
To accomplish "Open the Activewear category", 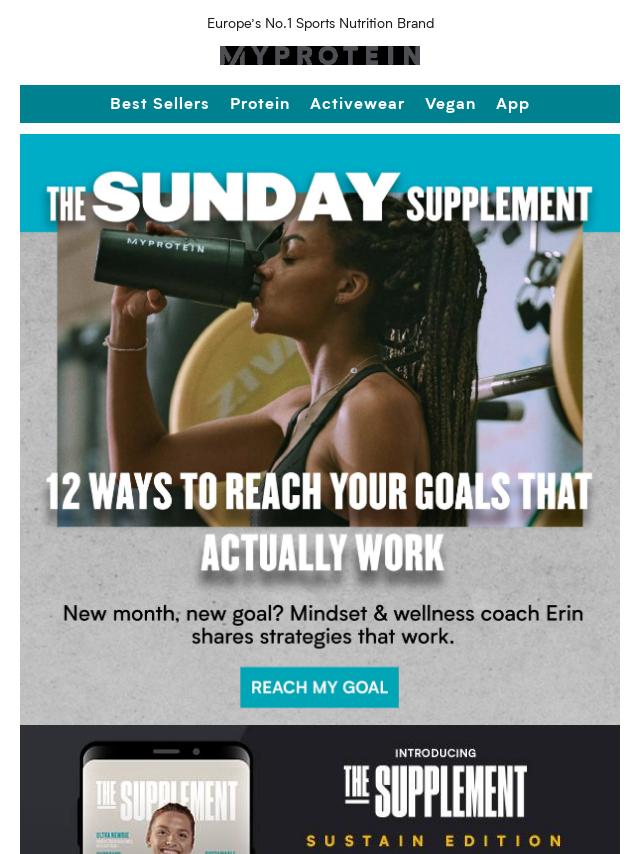I will (357, 104).
